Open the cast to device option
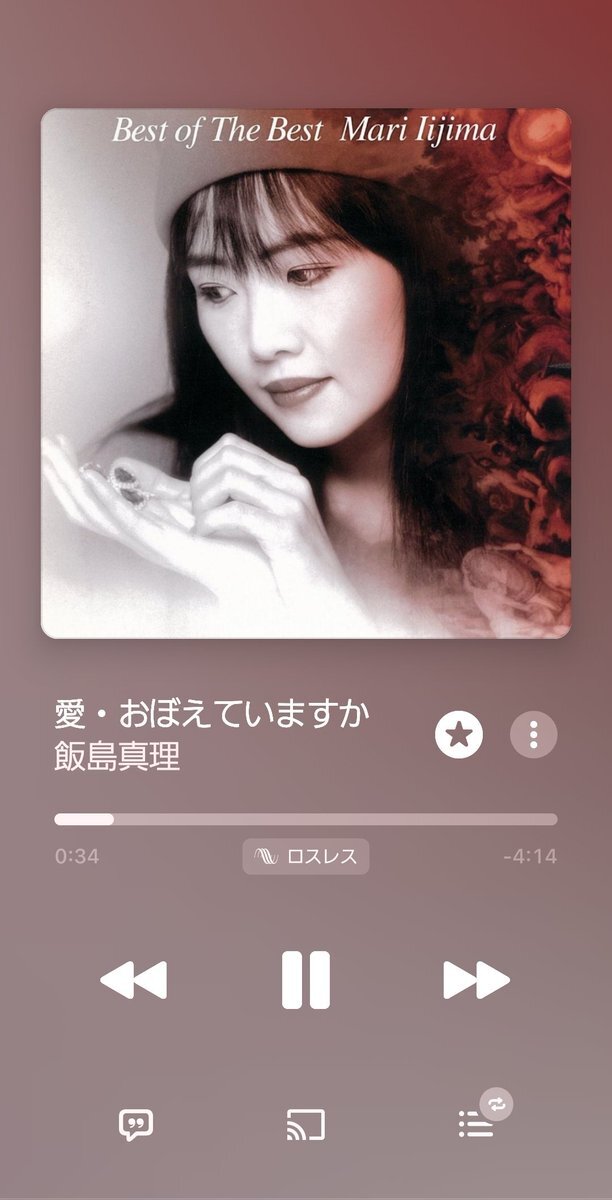 coord(306,1125)
